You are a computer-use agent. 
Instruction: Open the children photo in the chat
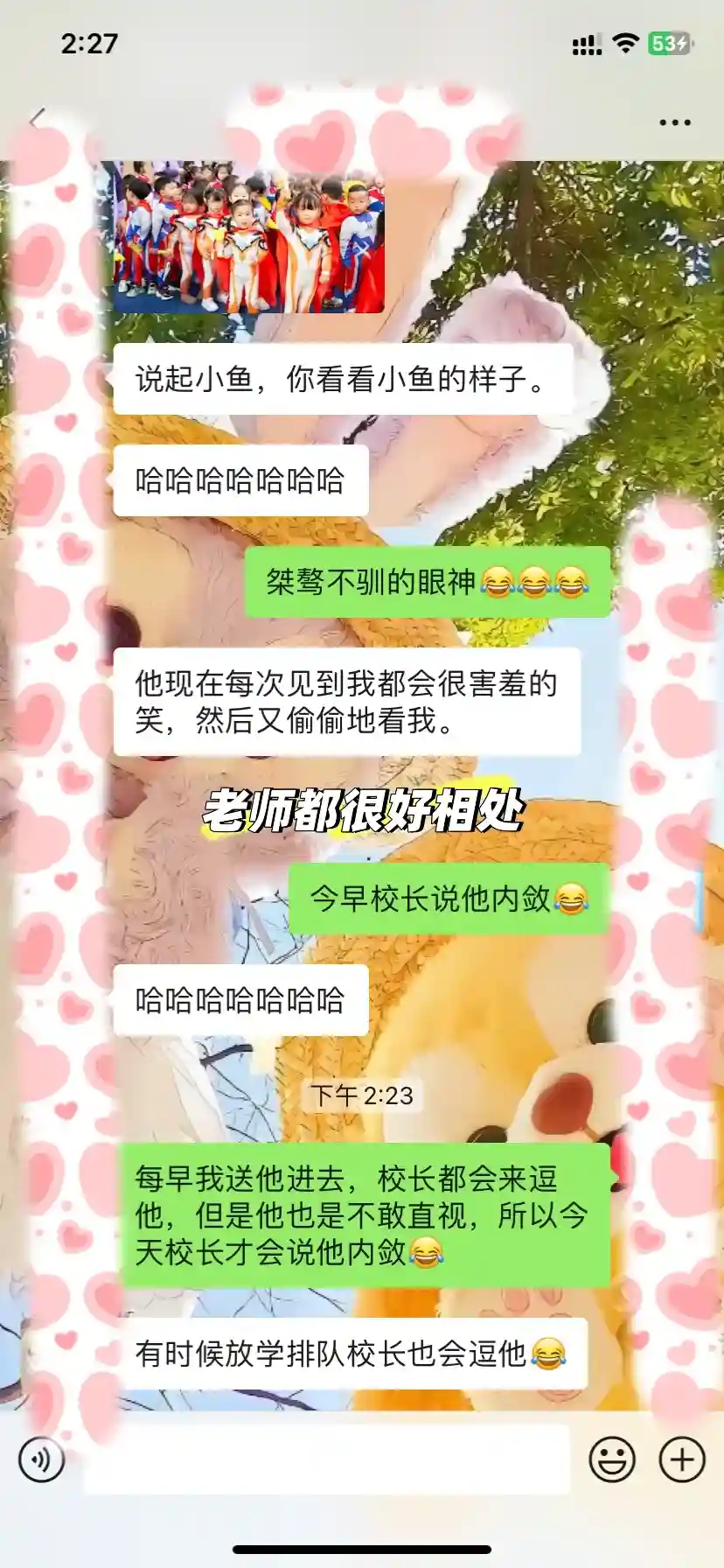click(248, 238)
